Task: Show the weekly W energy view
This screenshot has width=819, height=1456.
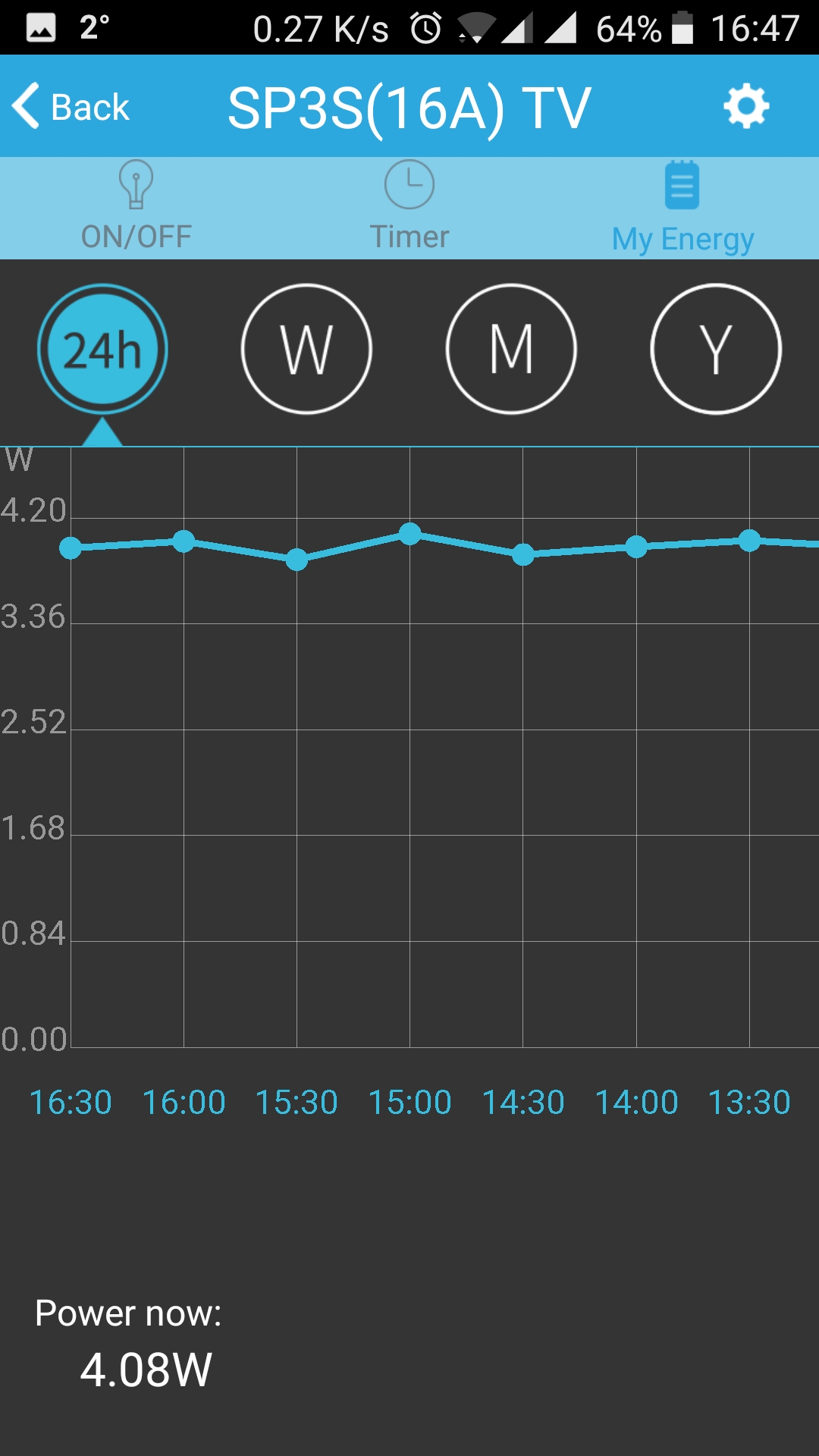Action: (x=306, y=350)
